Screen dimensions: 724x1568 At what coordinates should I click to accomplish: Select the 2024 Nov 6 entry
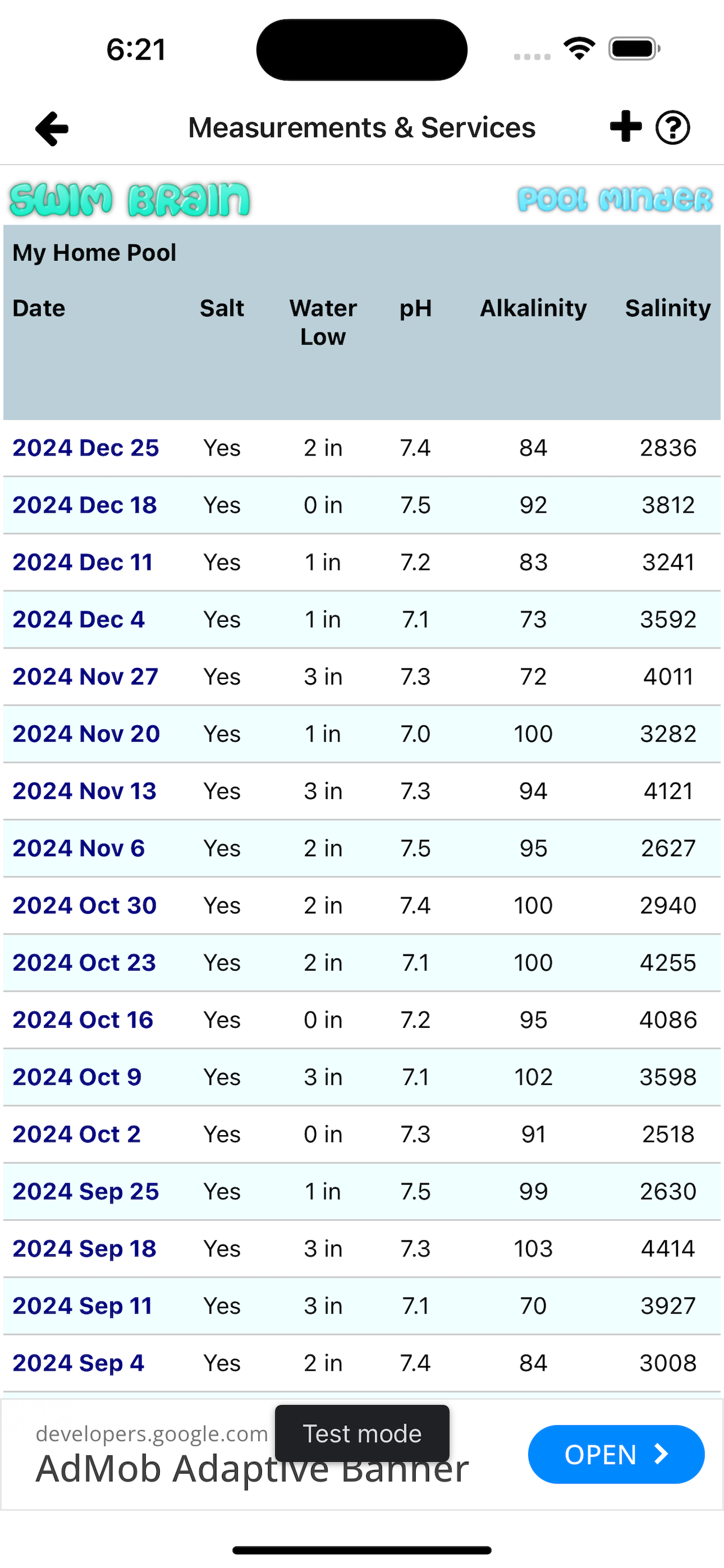[79, 849]
